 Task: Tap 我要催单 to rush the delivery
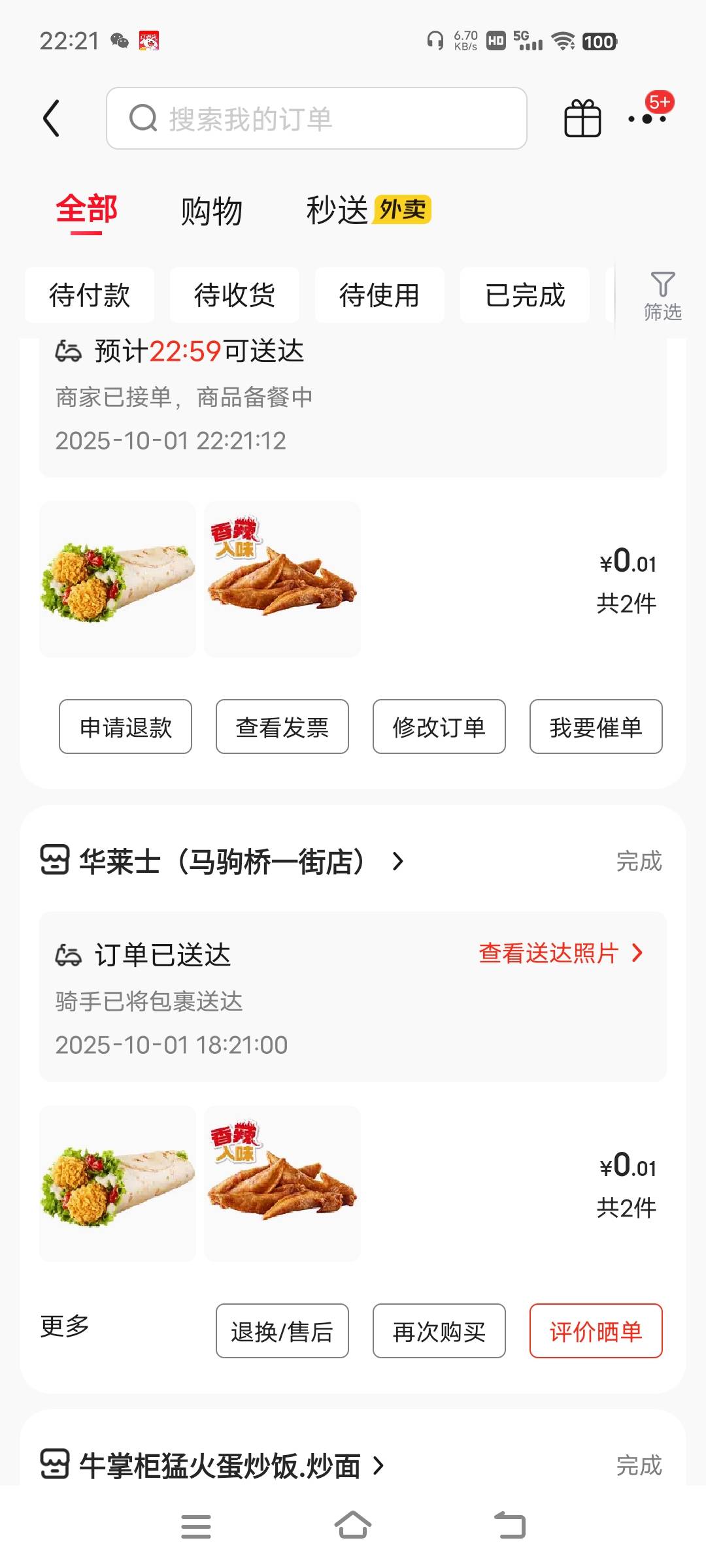[596, 727]
